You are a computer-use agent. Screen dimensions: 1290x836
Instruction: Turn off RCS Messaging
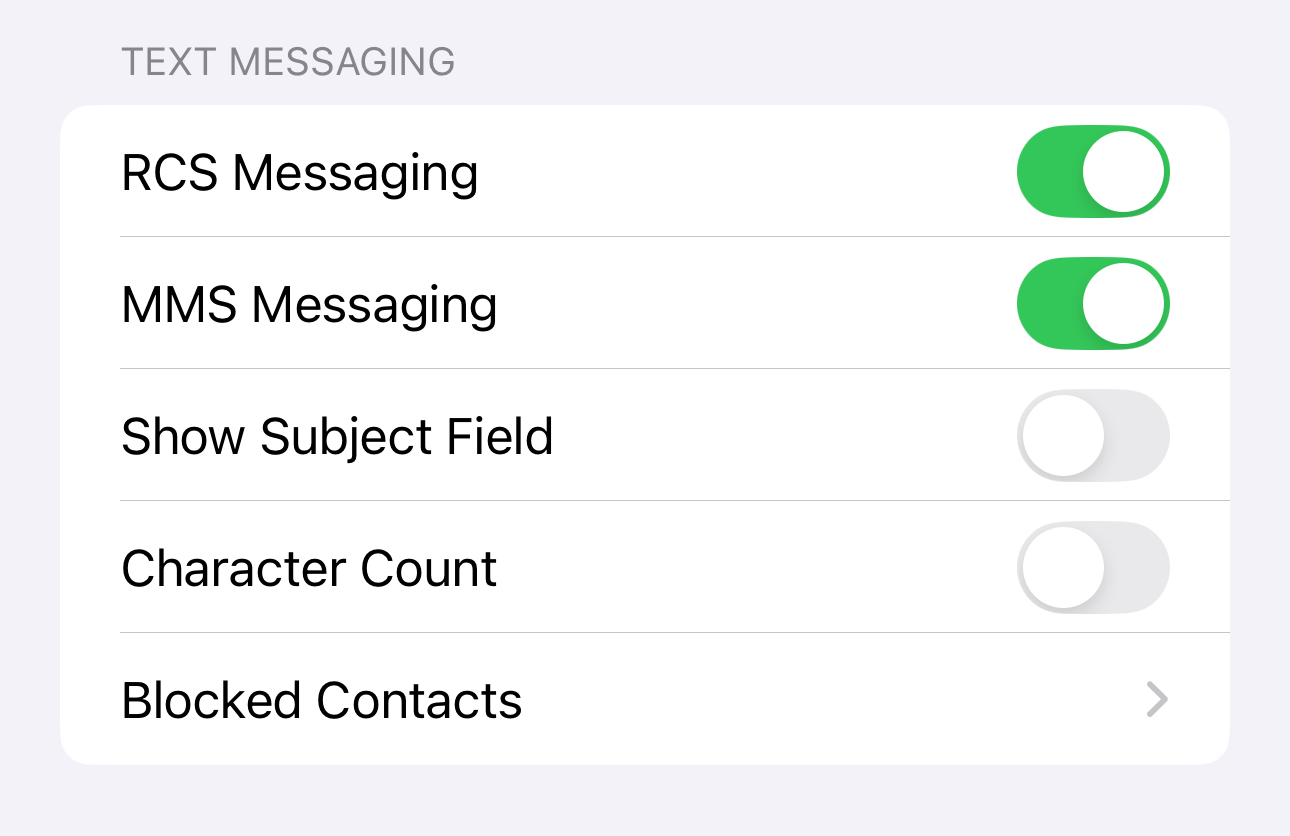click(x=1092, y=171)
